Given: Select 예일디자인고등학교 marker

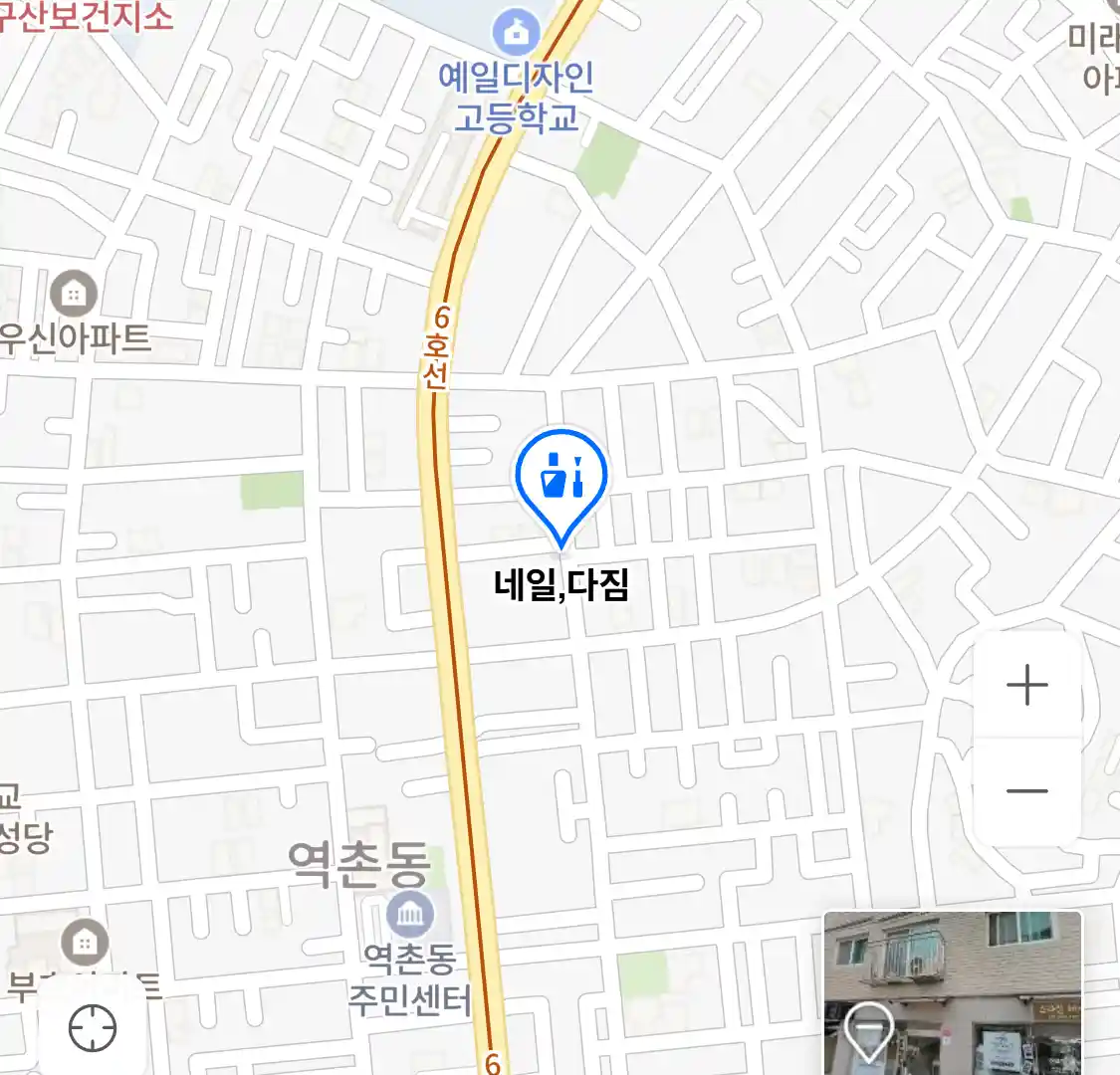Looking at the screenshot, I should pyautogui.click(x=516, y=33).
